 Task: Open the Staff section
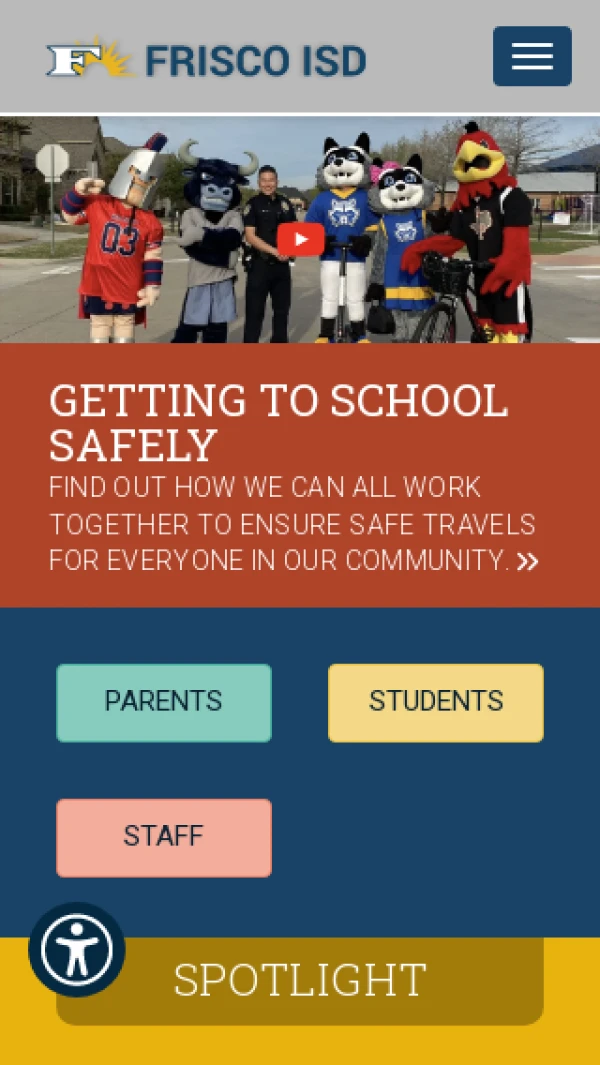[164, 838]
